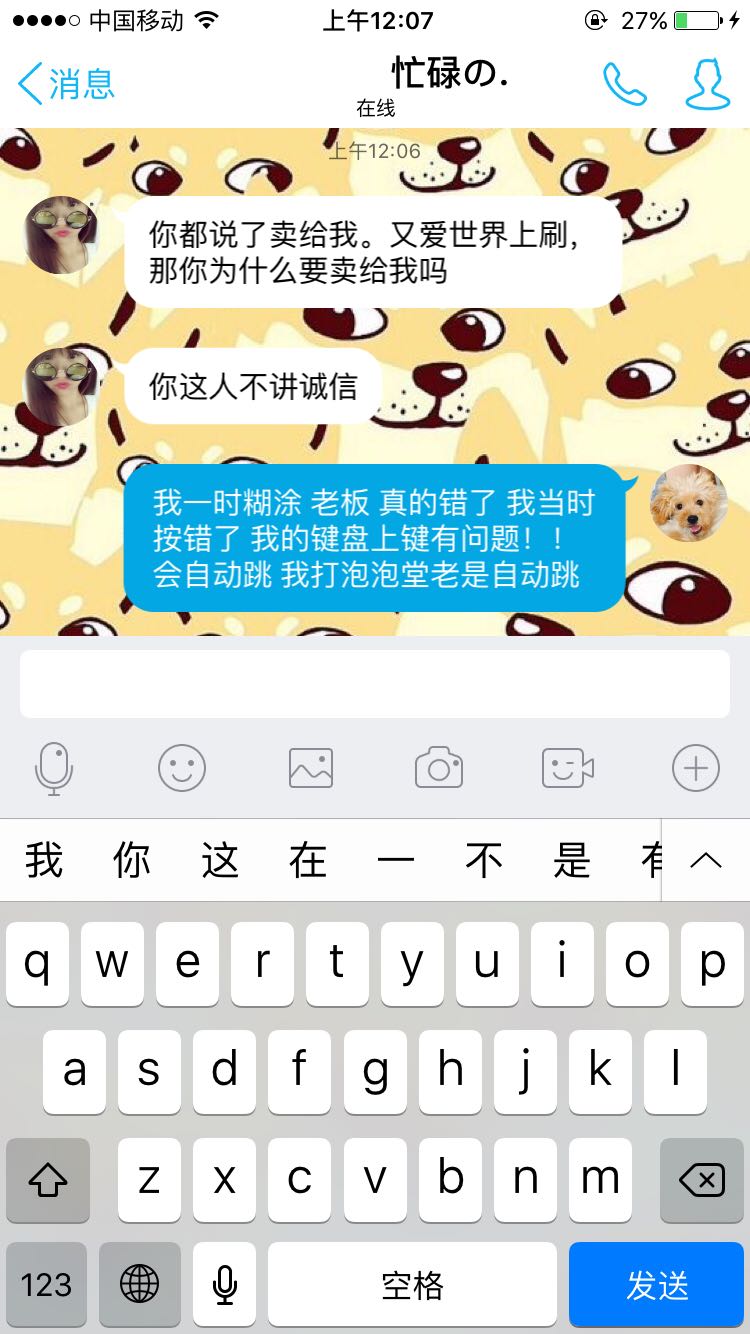Select the suggested word 我
Image resolution: width=750 pixels, height=1334 pixels.
(44, 860)
